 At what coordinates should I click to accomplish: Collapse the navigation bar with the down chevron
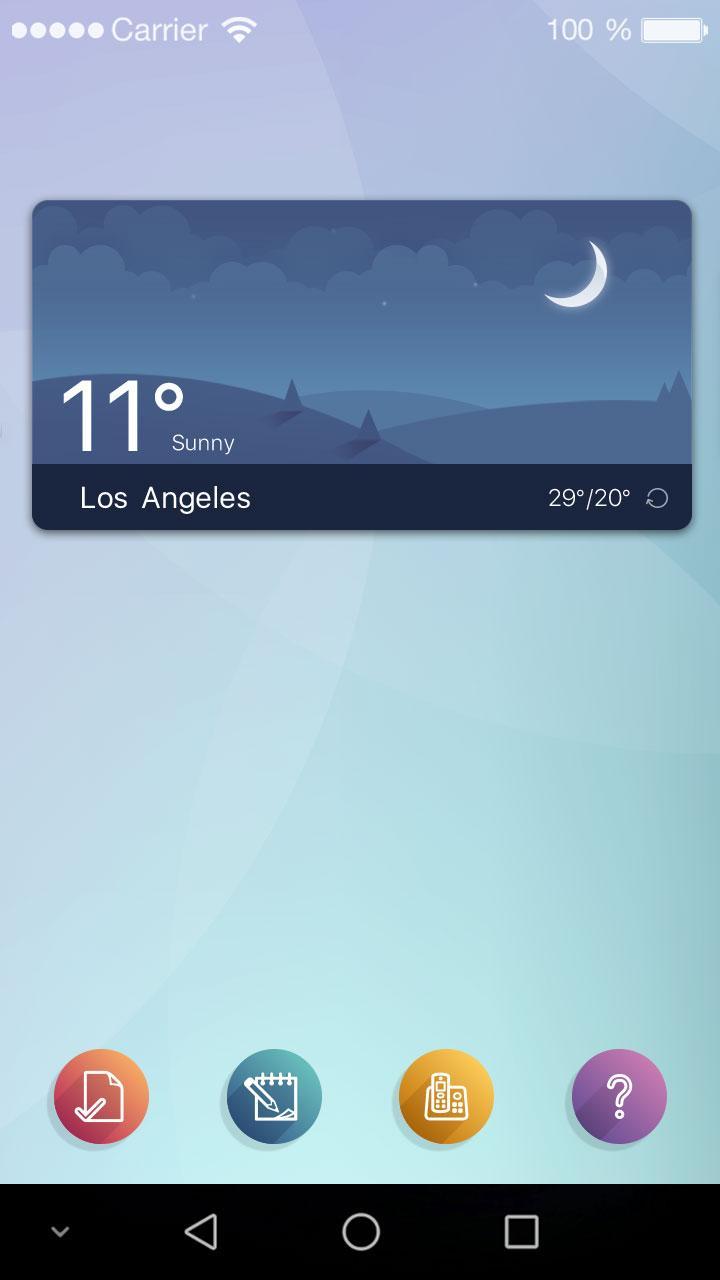coord(58,1232)
